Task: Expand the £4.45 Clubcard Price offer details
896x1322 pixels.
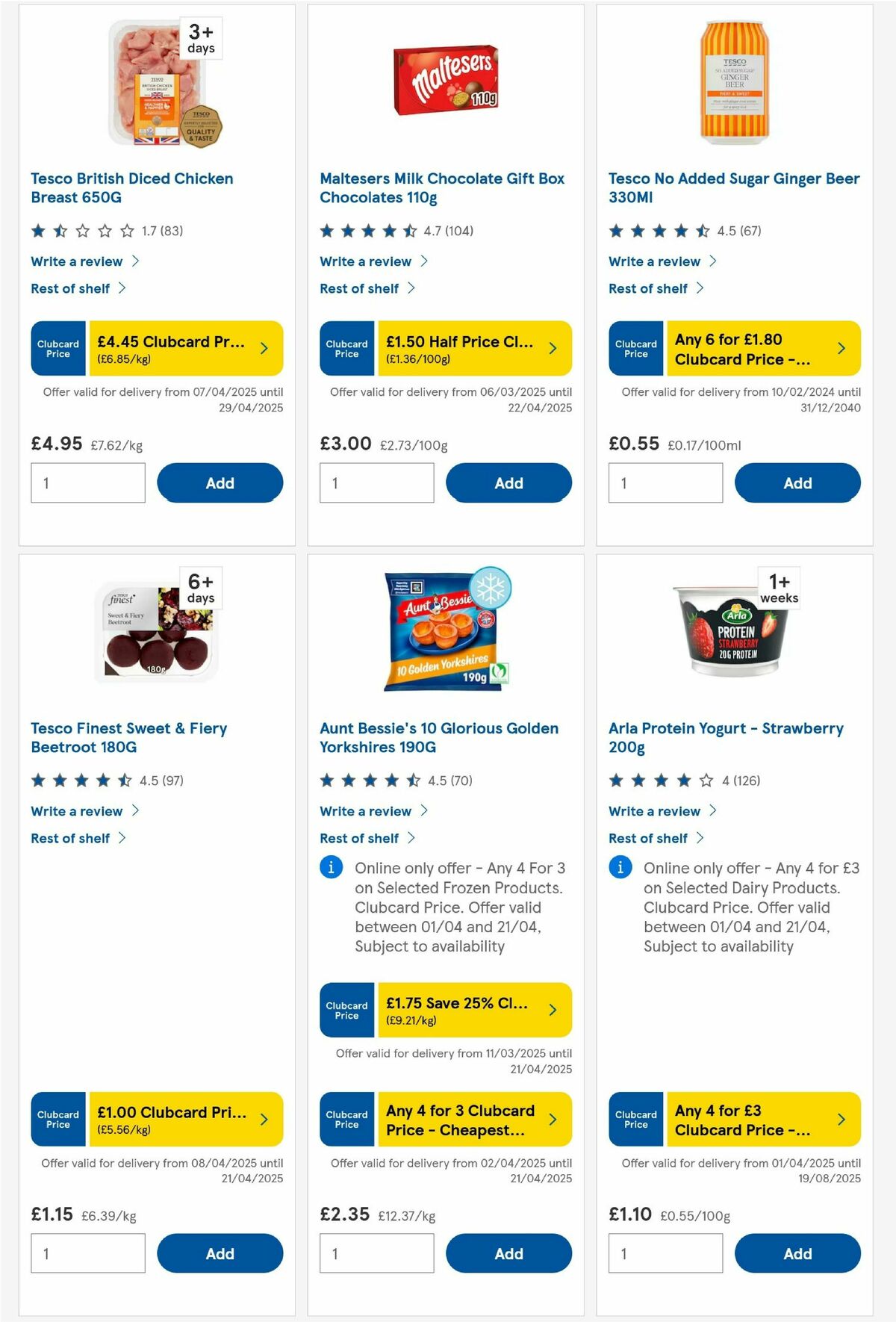Action: tap(263, 347)
